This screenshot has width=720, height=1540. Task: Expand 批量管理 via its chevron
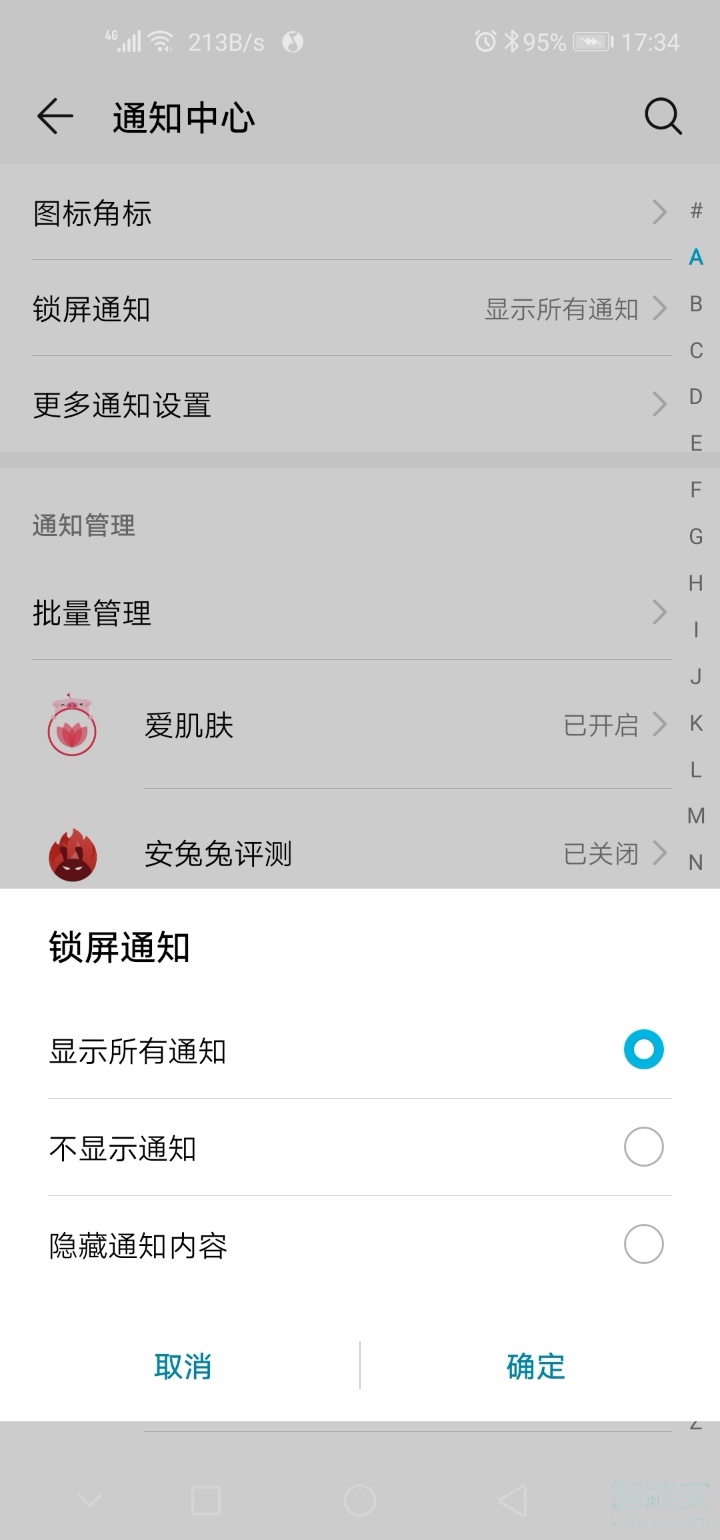pos(657,612)
